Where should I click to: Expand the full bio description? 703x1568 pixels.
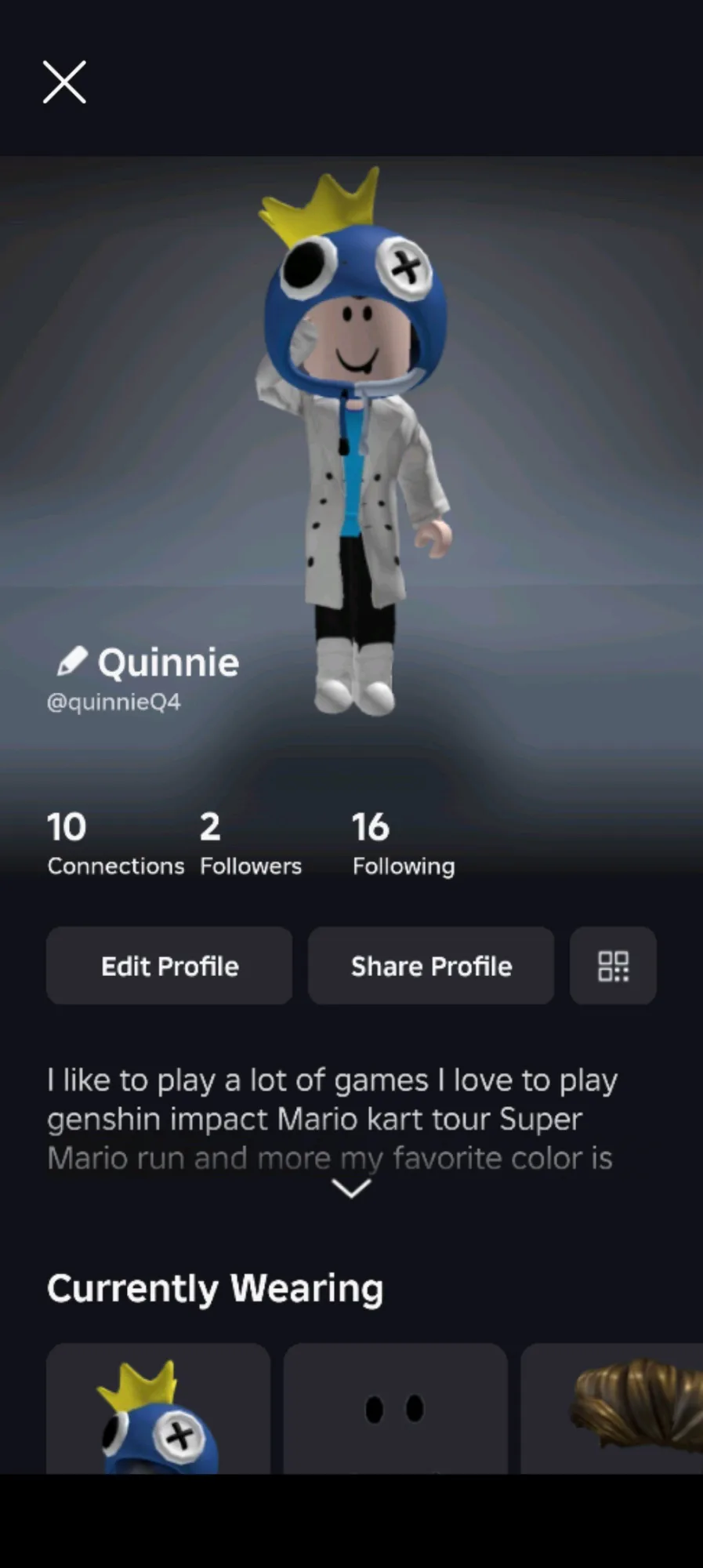click(x=351, y=1189)
